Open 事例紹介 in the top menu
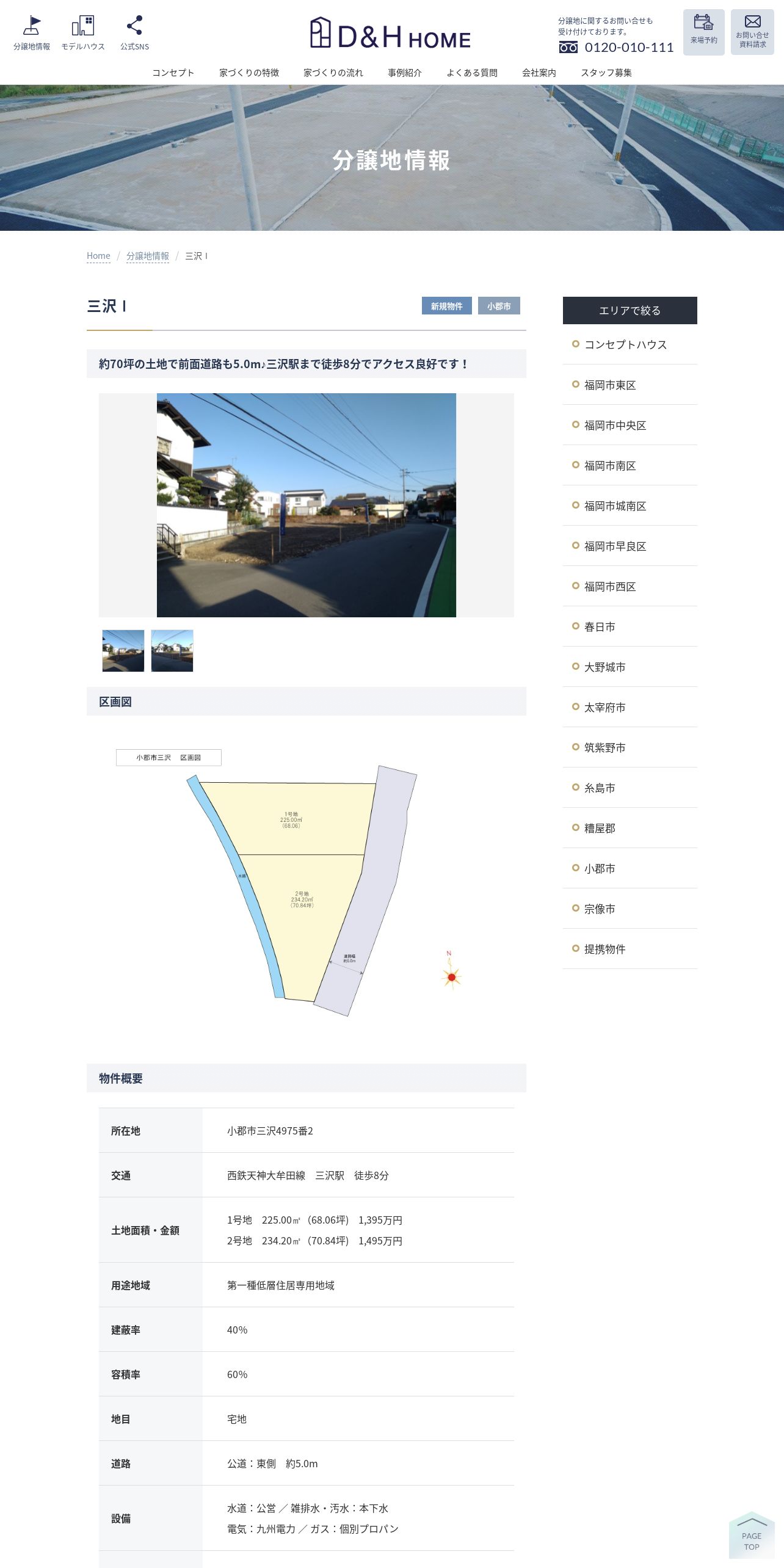784x1568 pixels. tap(405, 73)
